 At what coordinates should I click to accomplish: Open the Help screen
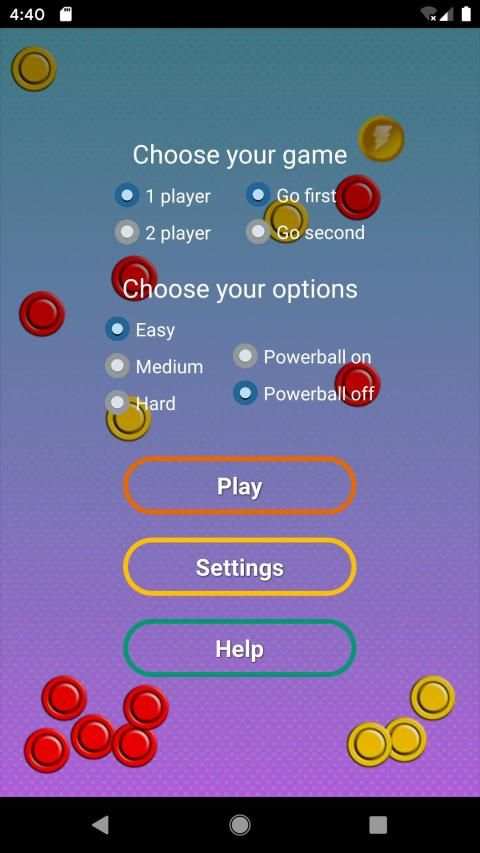point(240,648)
